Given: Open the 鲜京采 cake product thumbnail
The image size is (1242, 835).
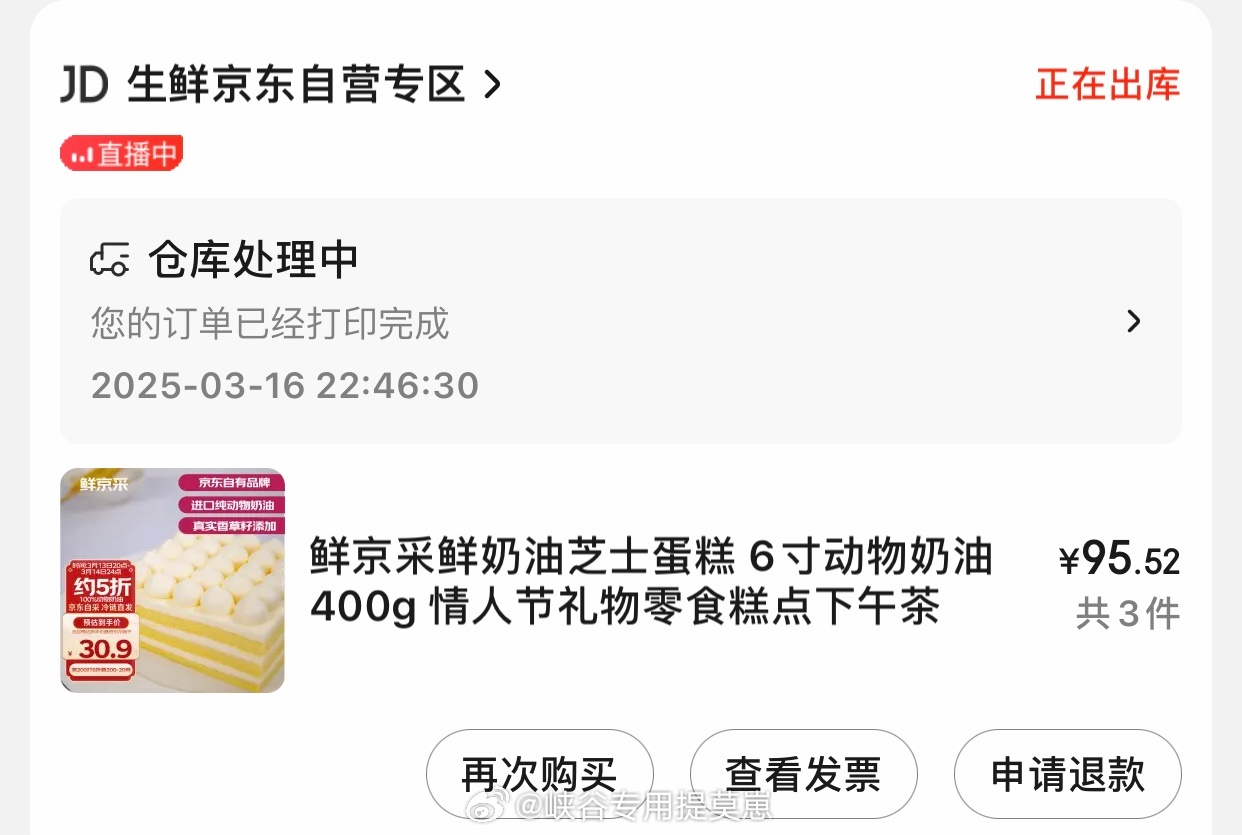Looking at the screenshot, I should point(172,580).
